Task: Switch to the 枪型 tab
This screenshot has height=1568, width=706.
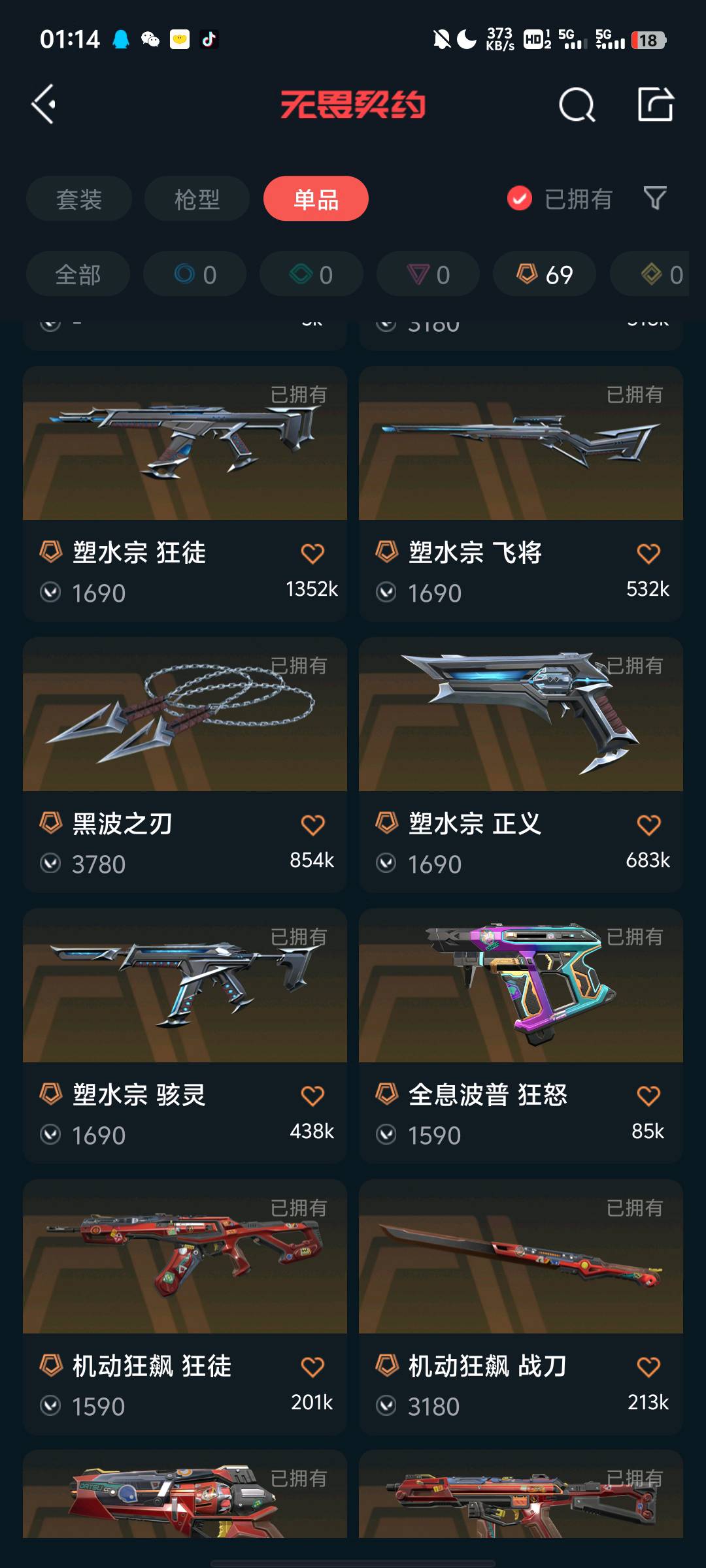Action: tap(197, 199)
